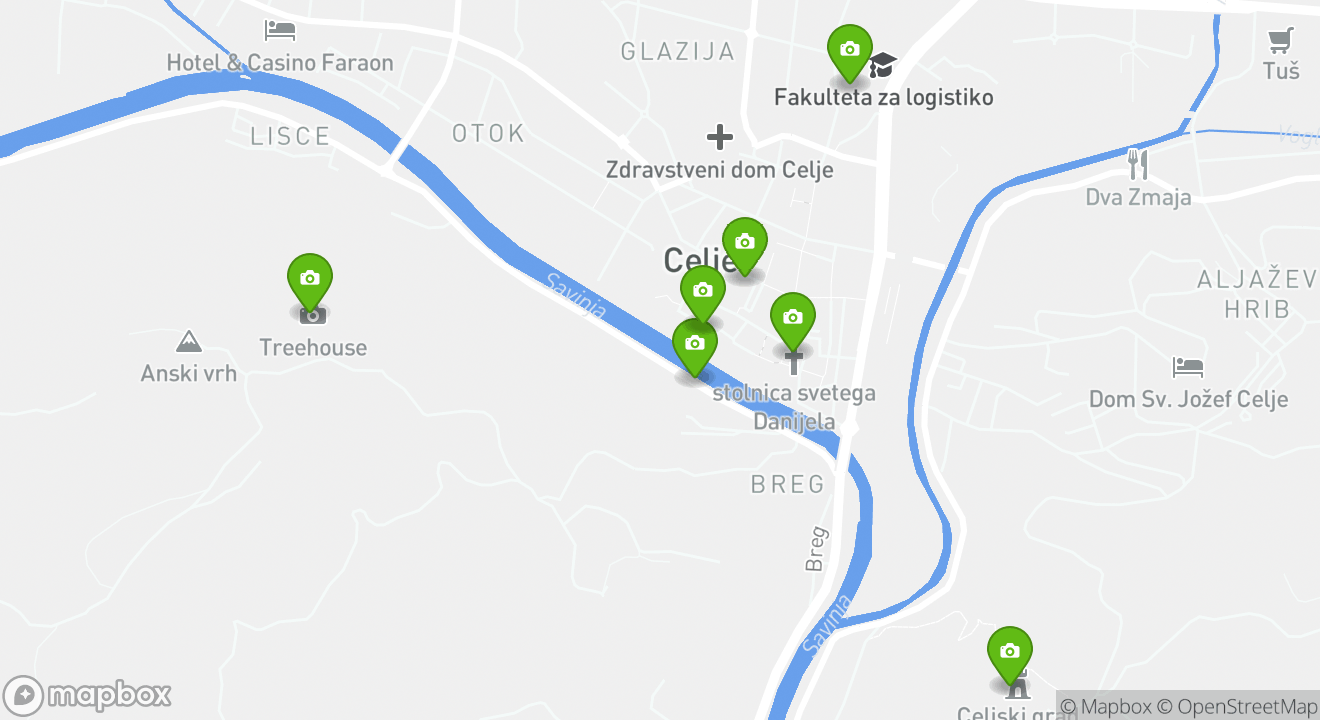Viewport: 1320px width, 720px height.
Task: Tap the photo pin on the Savinja riverbank
Action: (695, 344)
